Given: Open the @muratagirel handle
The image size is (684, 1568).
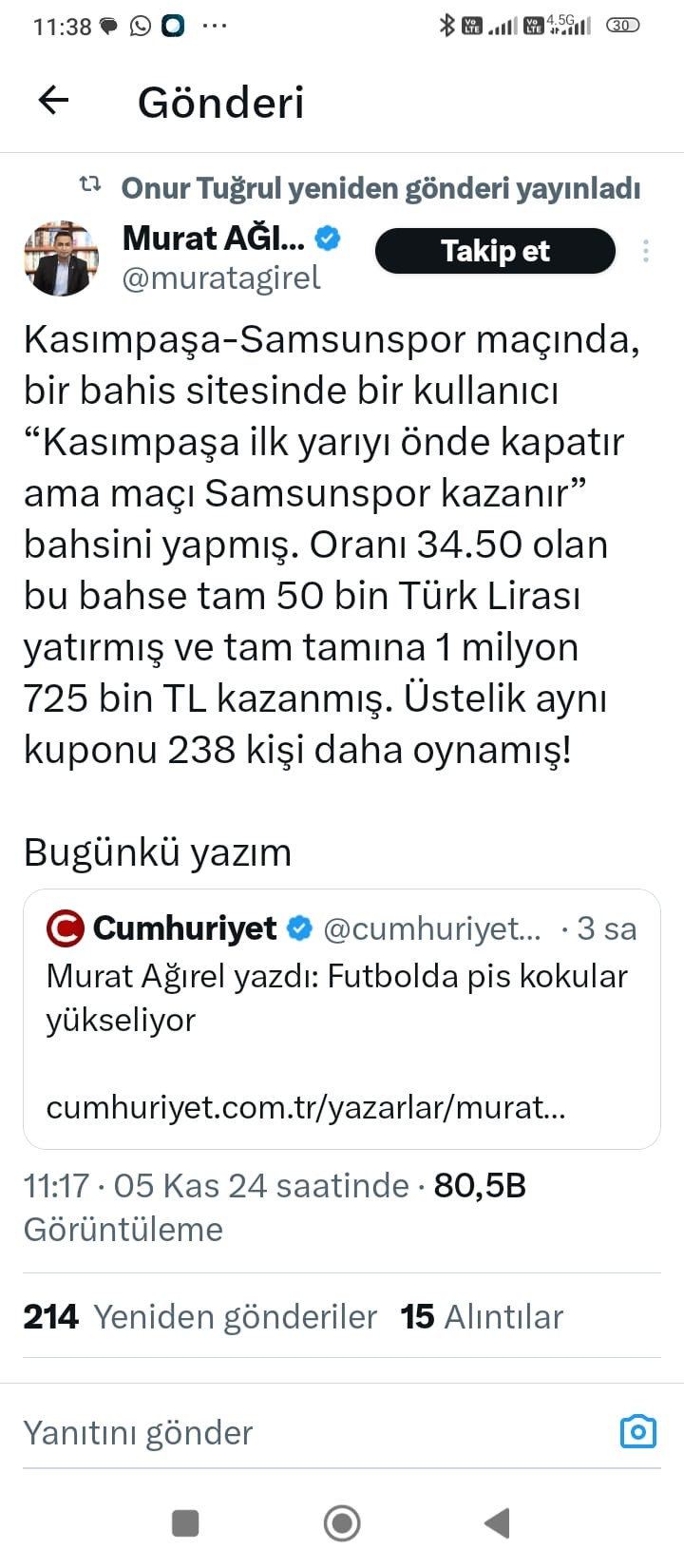Looking at the screenshot, I should tap(221, 278).
